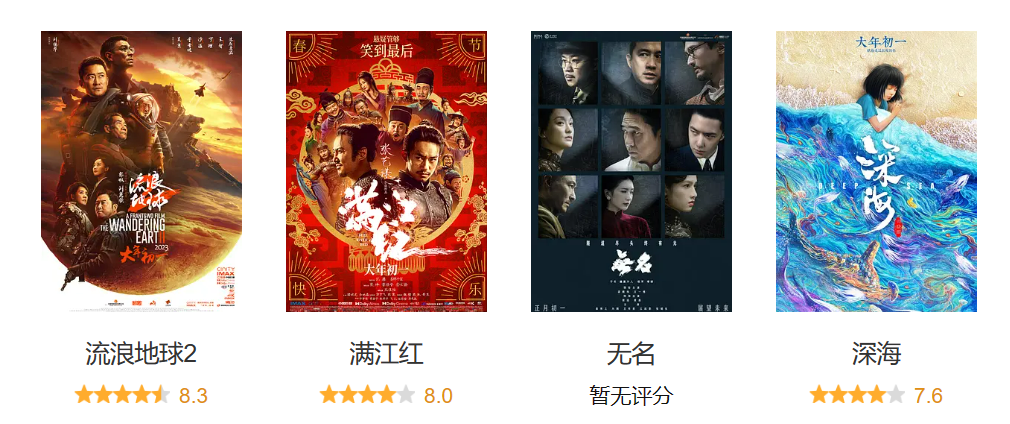
Task: Open the 流浪地球2 movie poster
Action: [141, 171]
